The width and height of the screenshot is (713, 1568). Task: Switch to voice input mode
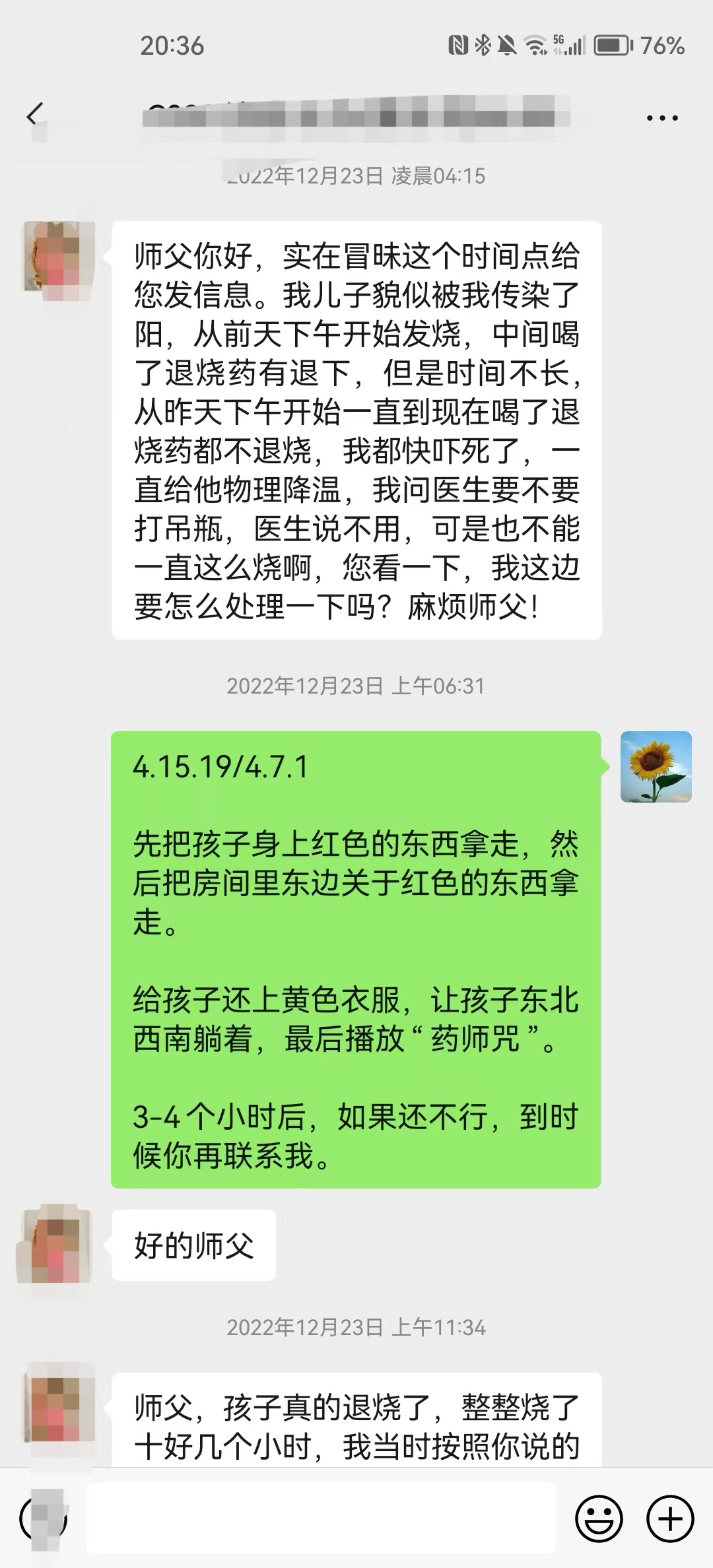[x=44, y=1519]
